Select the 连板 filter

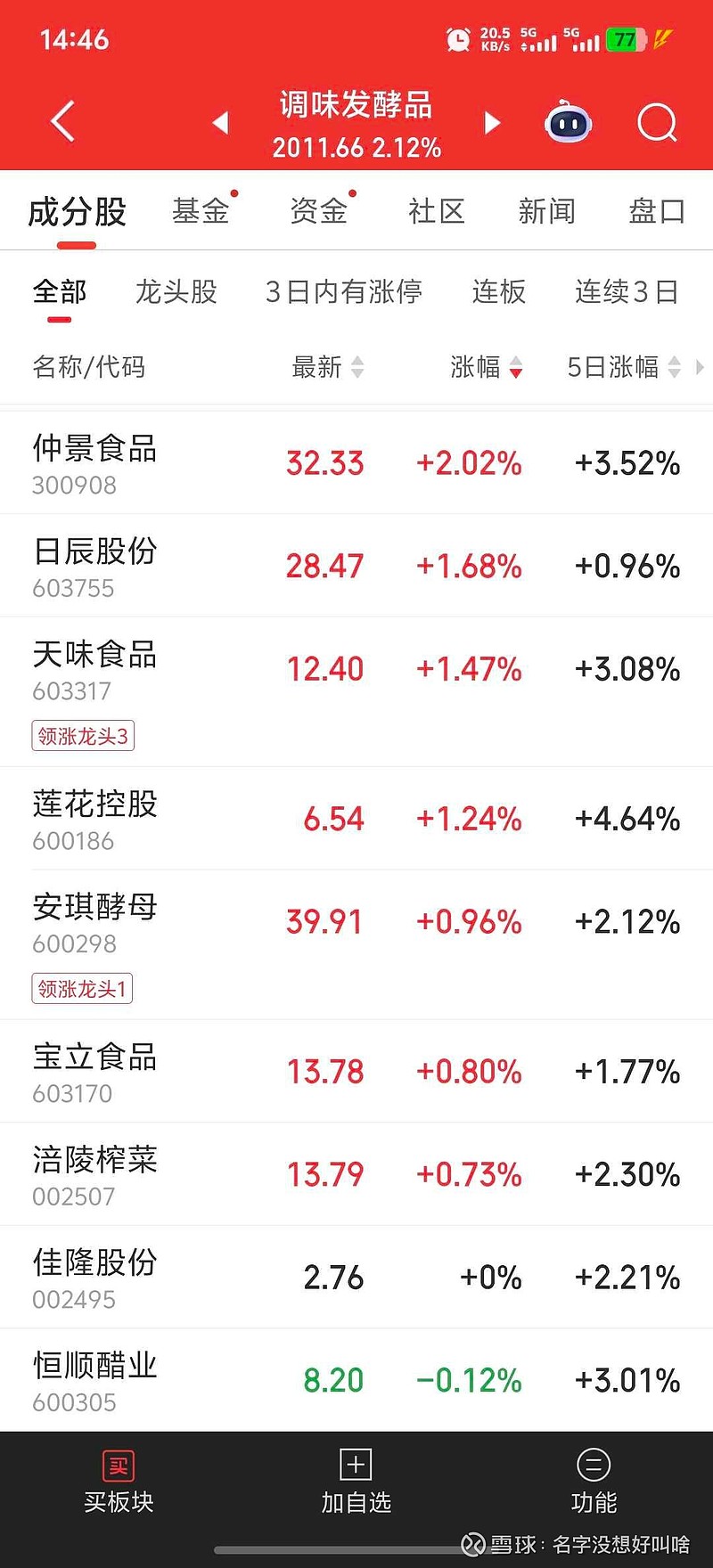click(x=499, y=291)
